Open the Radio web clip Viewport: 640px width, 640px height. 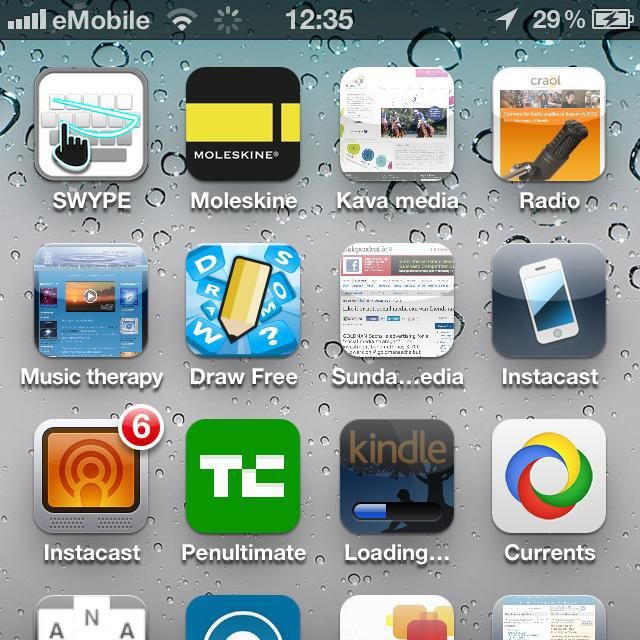[x=548, y=123]
